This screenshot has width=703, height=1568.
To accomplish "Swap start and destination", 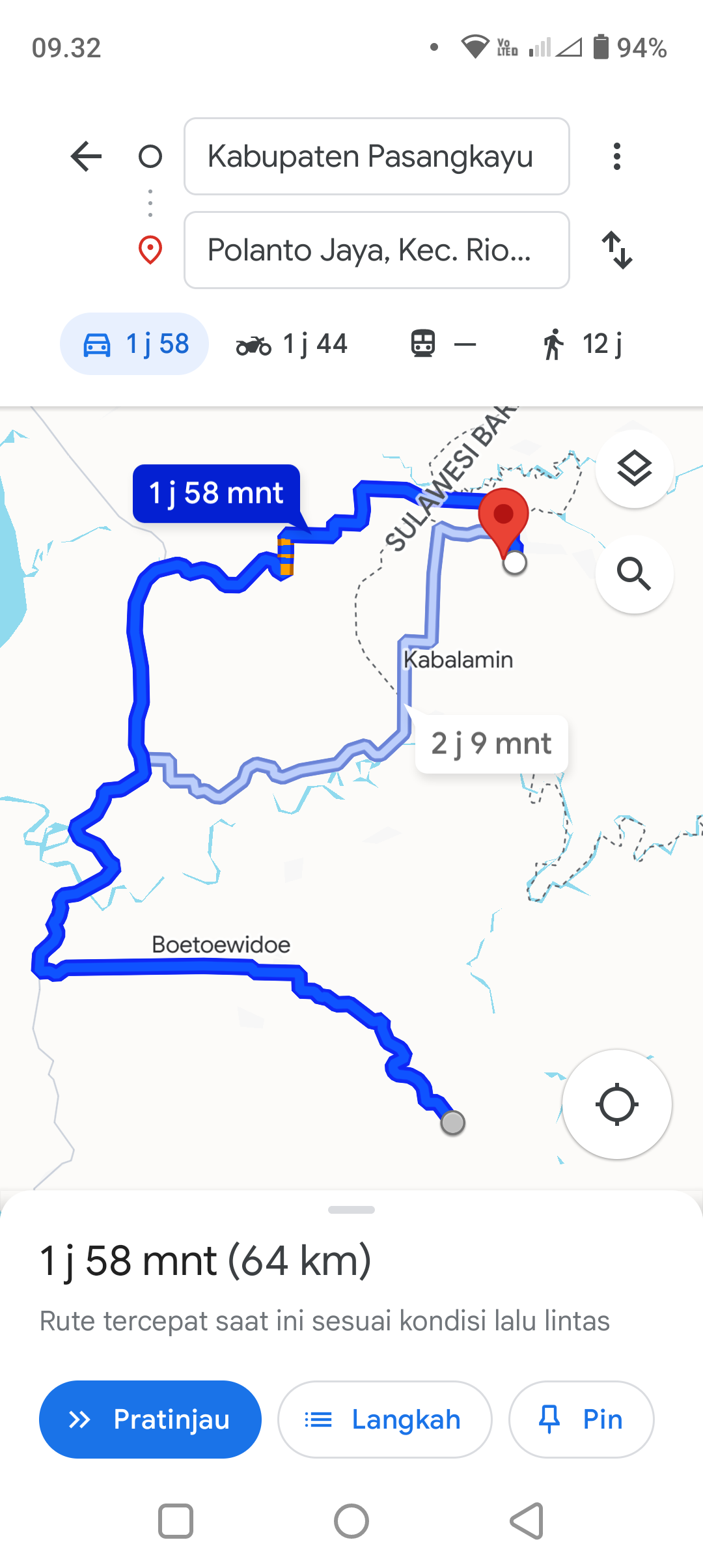I will pyautogui.click(x=616, y=250).
